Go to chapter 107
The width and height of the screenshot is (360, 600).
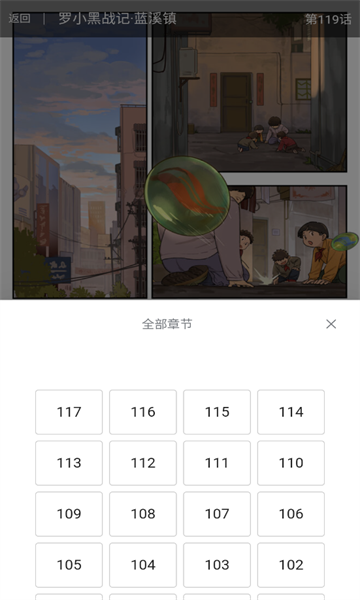point(217,514)
